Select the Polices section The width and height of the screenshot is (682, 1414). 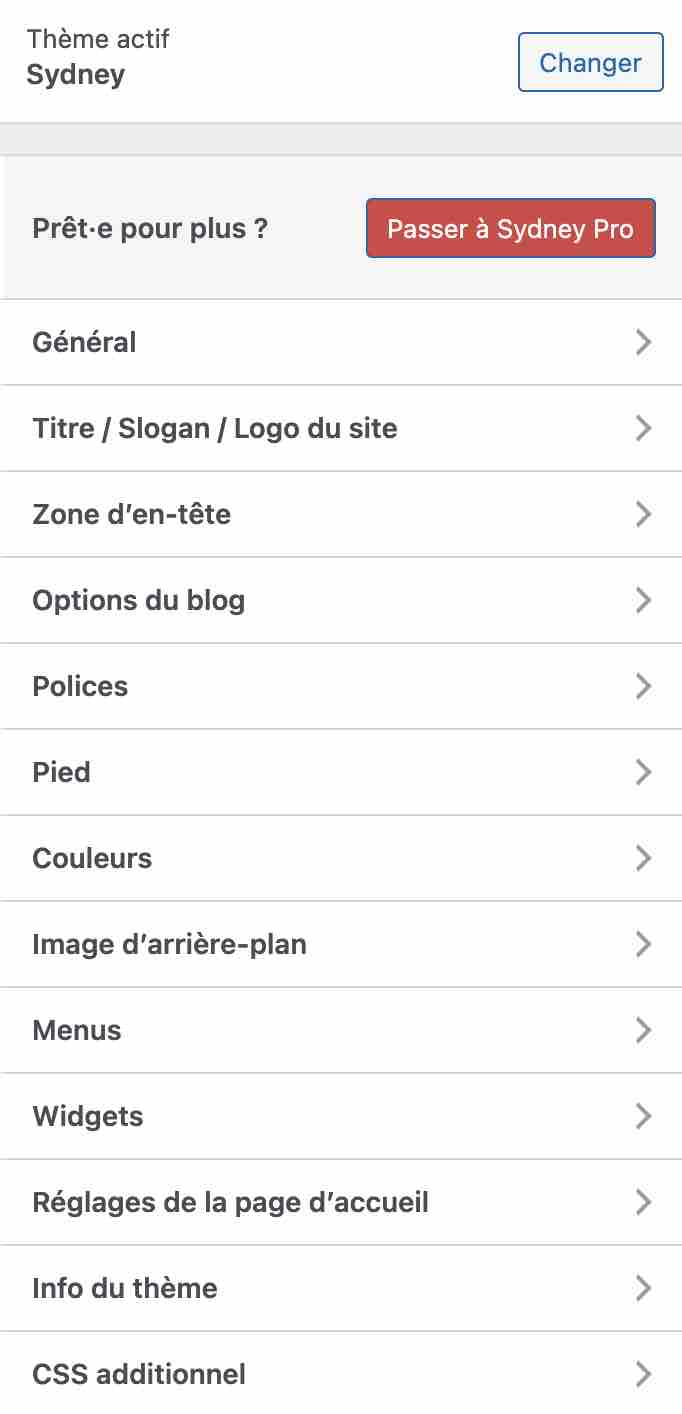coord(340,687)
